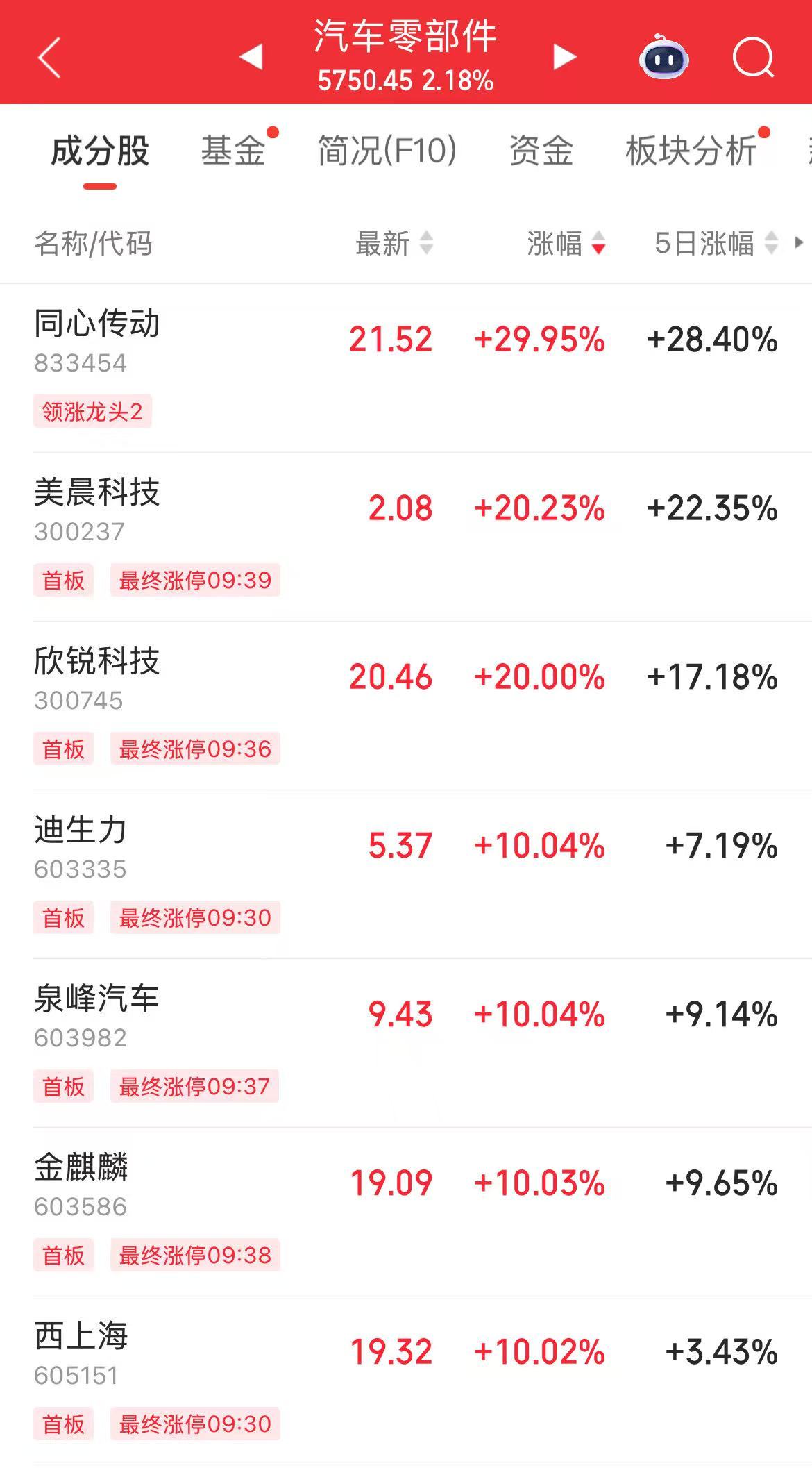Sort the list by 涨幅
This screenshot has height=1468, width=812.
pyautogui.click(x=566, y=244)
